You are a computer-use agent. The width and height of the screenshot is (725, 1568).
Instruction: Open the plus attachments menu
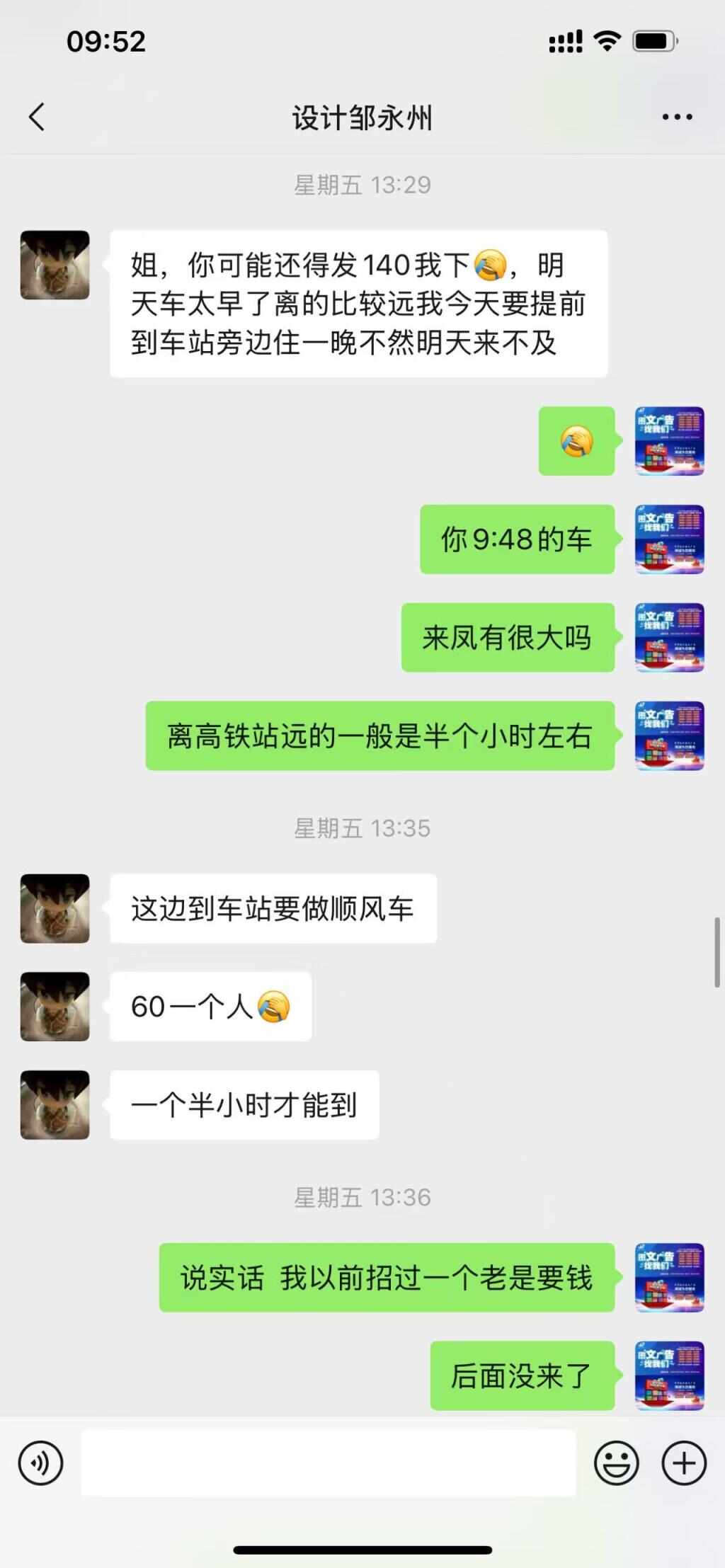[684, 1463]
